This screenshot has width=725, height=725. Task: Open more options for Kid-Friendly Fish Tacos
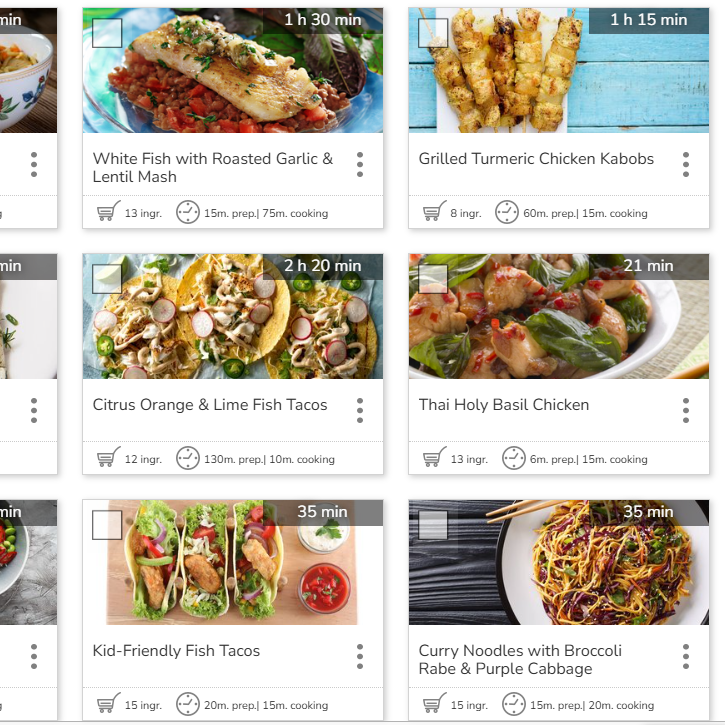(359, 656)
